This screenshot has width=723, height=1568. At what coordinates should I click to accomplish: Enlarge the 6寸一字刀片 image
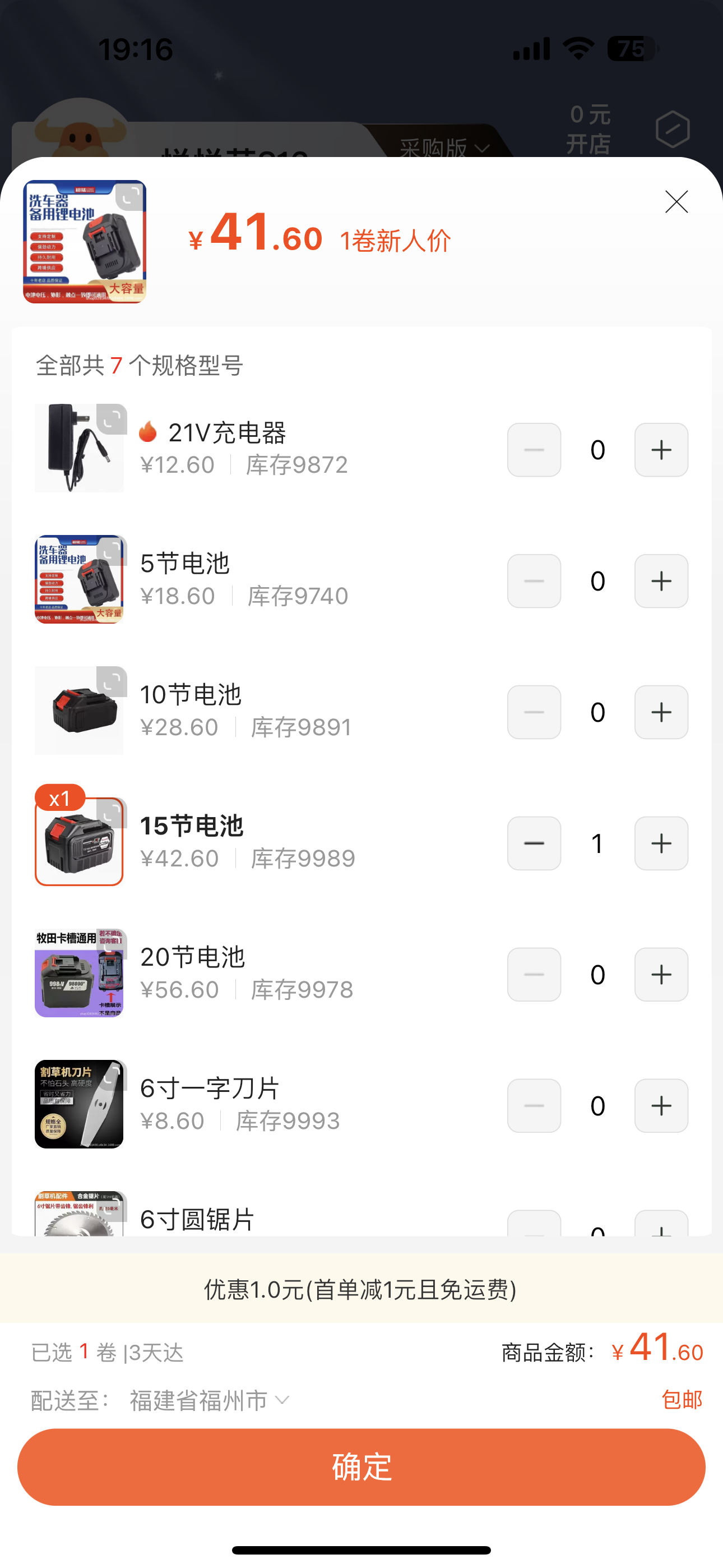[112, 1075]
